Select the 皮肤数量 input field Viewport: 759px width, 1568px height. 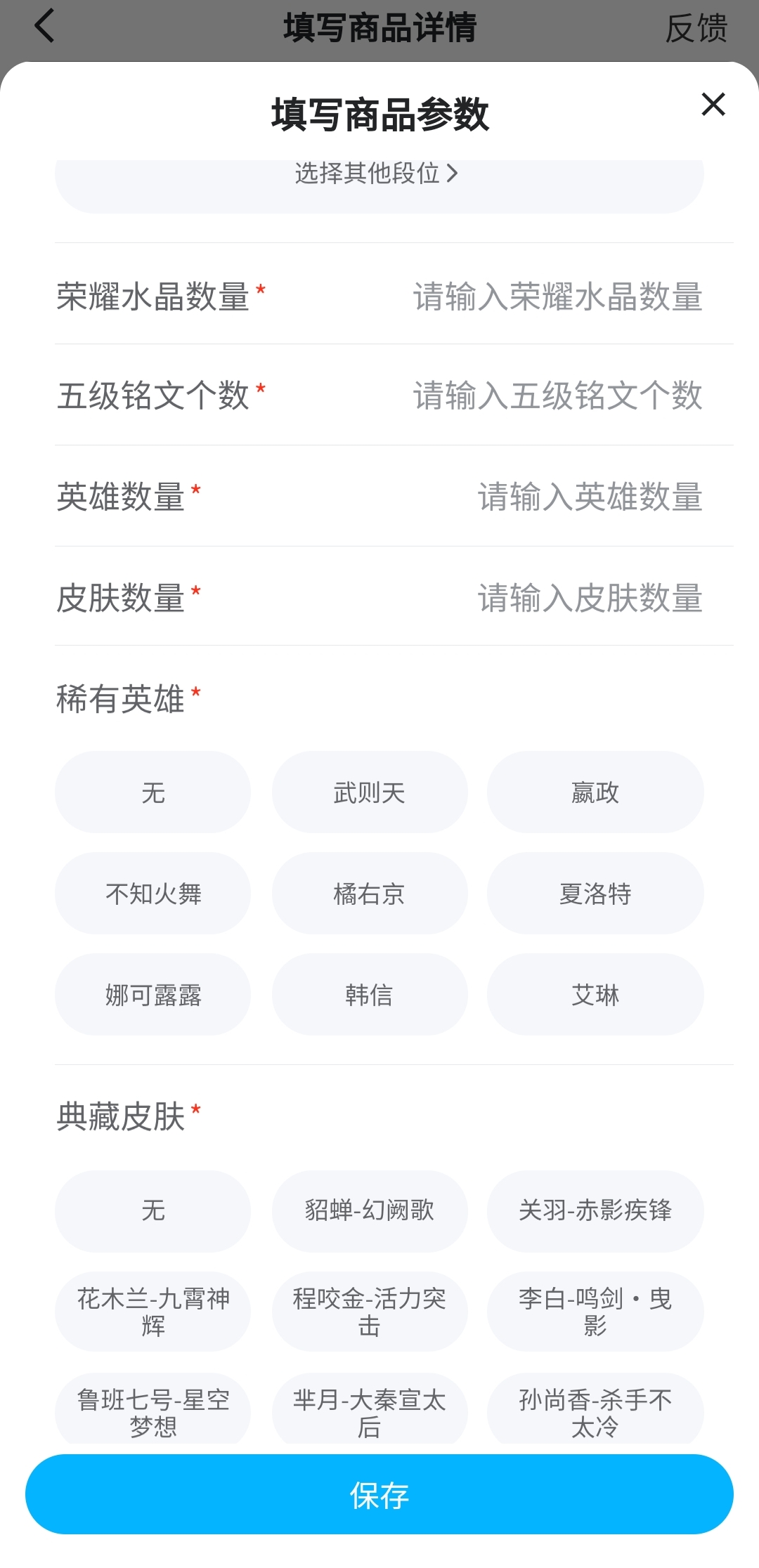(589, 598)
